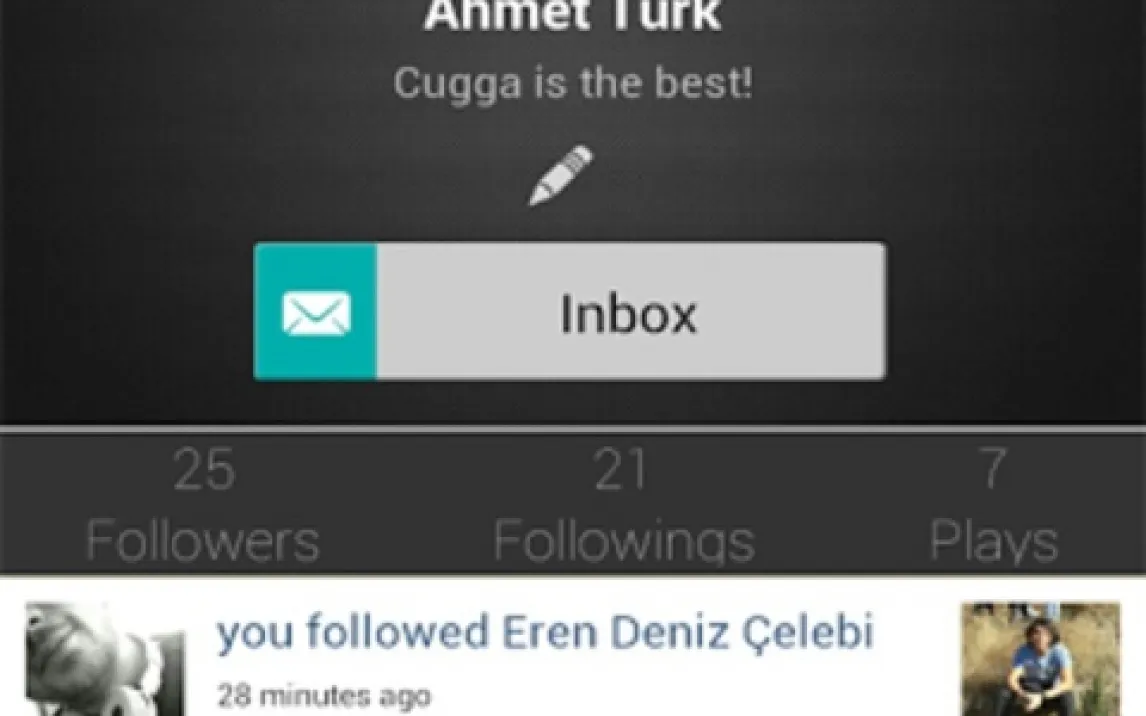Open the 7 Plays section
1146x716 pixels.
click(992, 506)
